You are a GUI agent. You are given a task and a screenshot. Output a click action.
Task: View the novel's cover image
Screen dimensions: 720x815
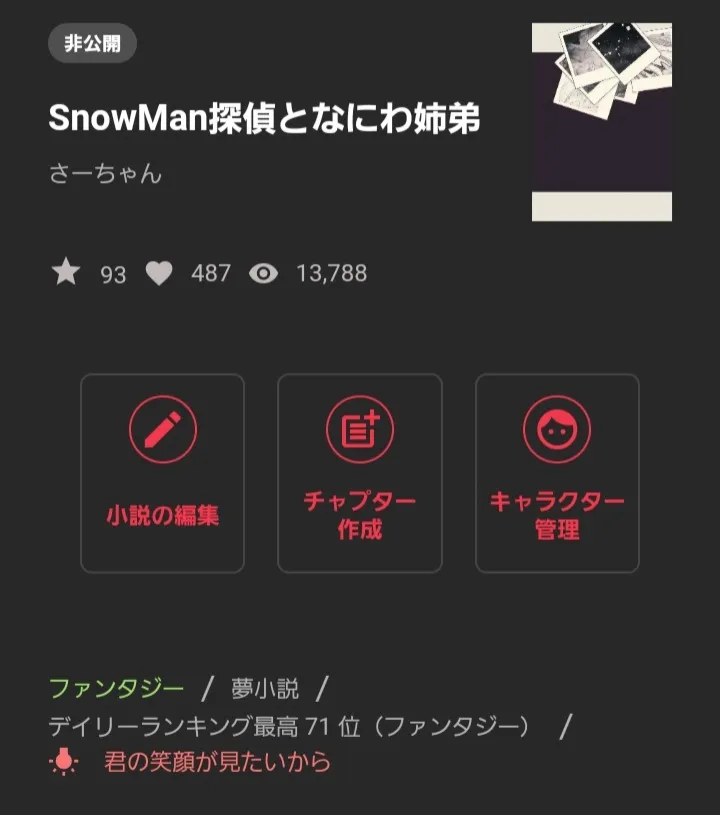601,122
